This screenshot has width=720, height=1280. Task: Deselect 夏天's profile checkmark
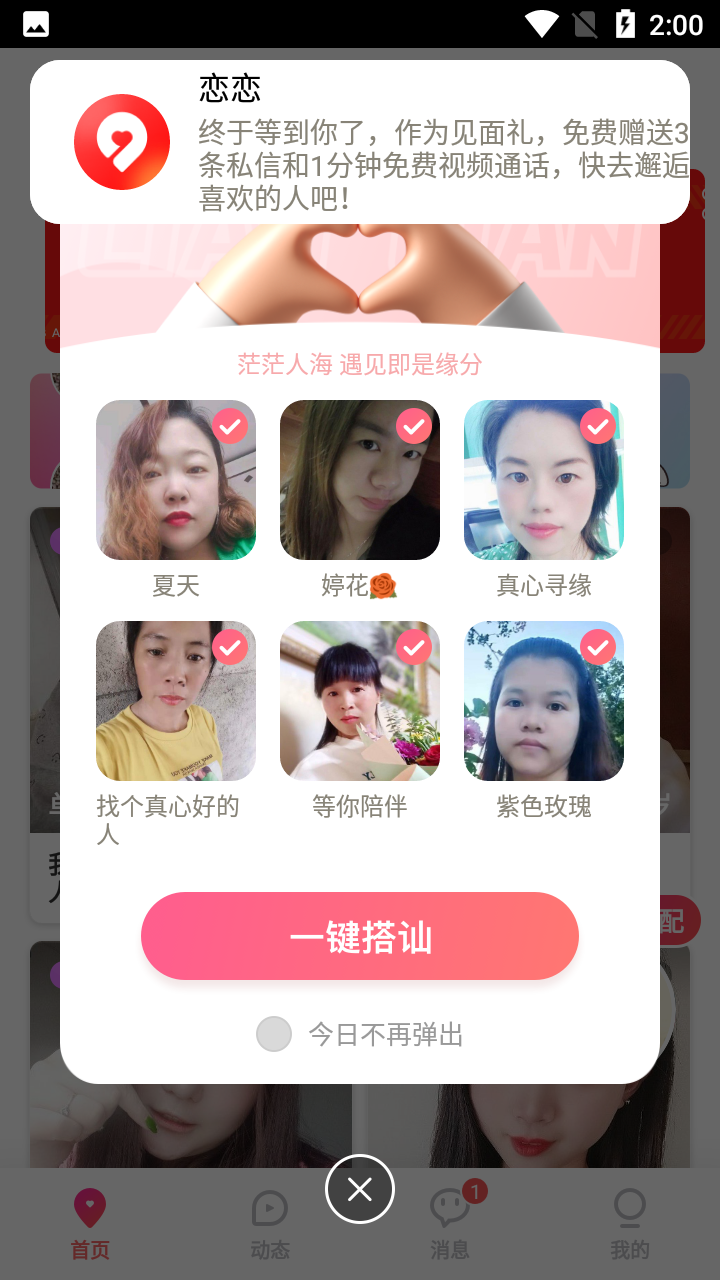pyautogui.click(x=230, y=426)
